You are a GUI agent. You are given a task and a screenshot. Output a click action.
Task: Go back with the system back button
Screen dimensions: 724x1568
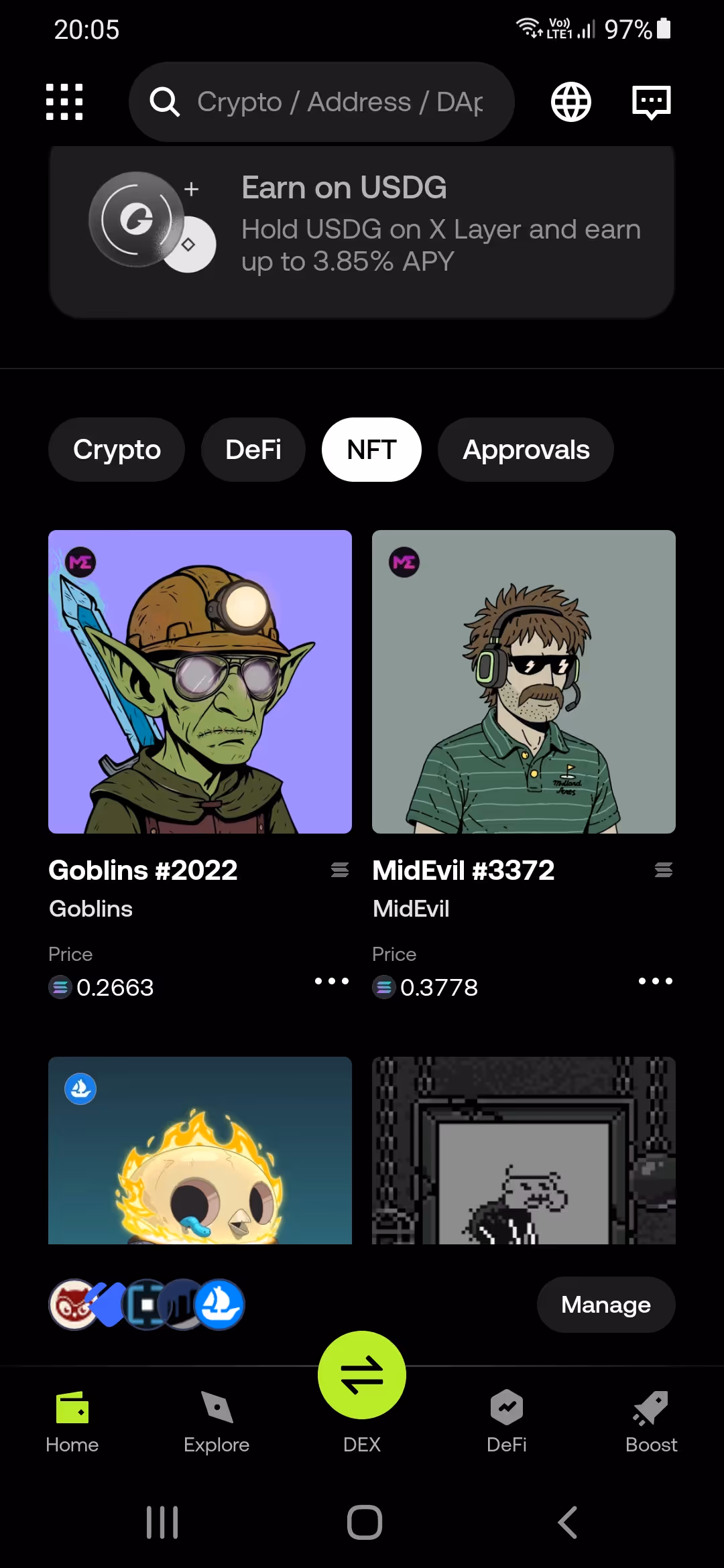point(567,1522)
